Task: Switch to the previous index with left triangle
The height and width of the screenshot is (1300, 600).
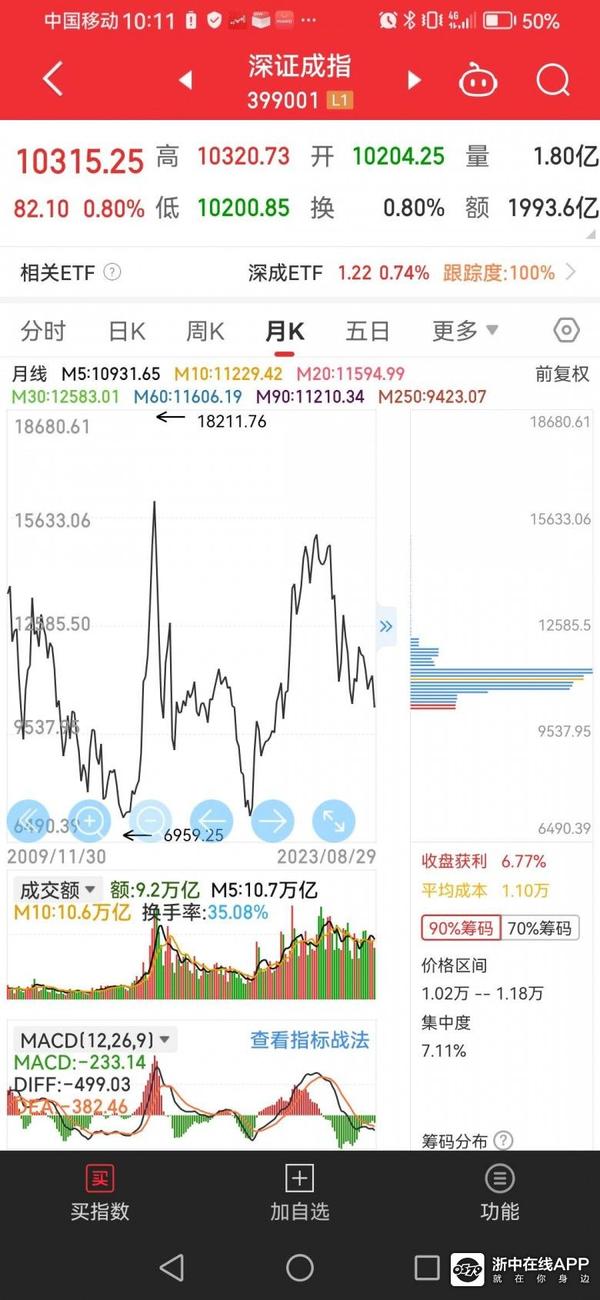Action: click(x=185, y=81)
